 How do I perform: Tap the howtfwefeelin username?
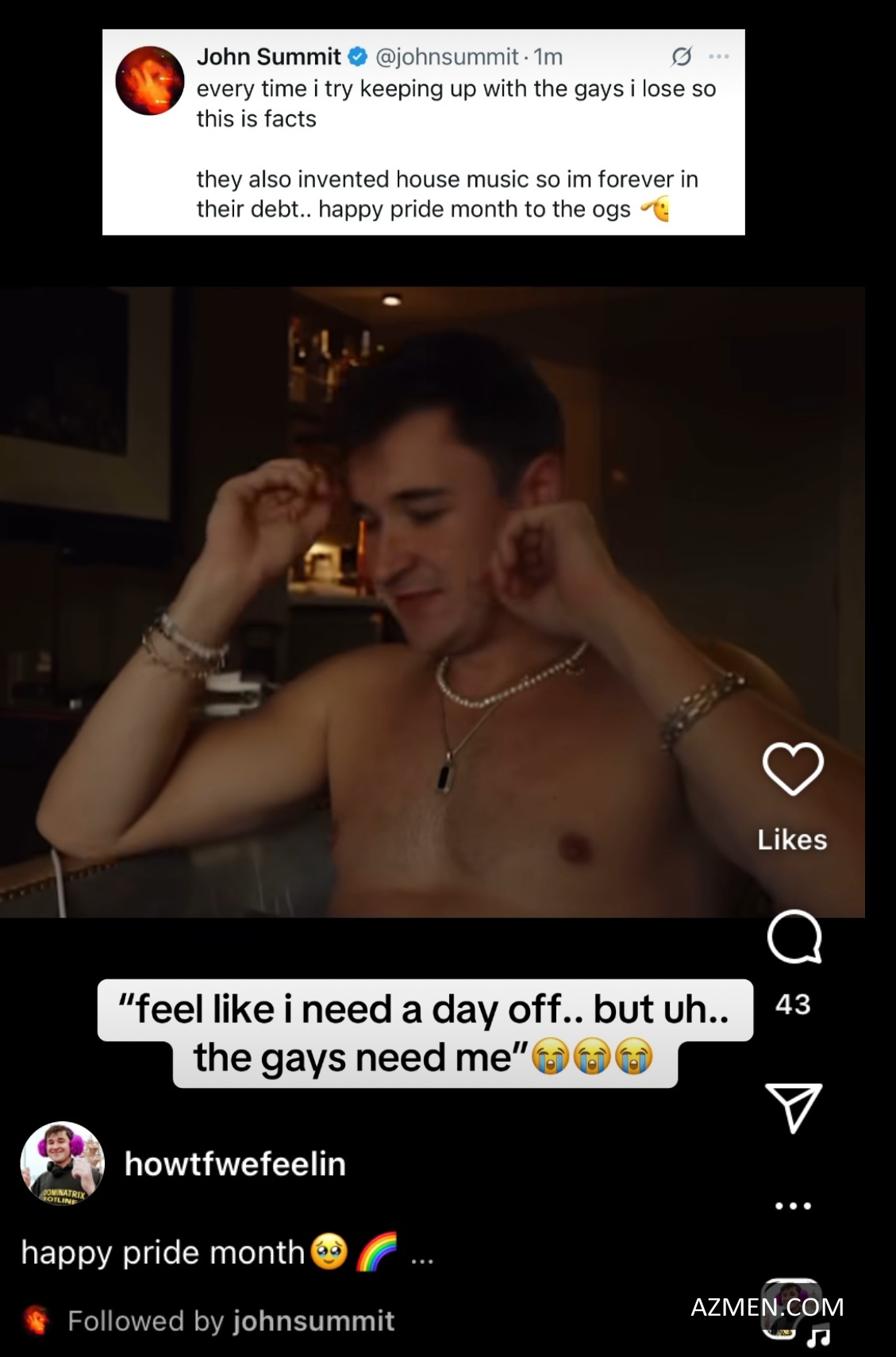point(235,1164)
